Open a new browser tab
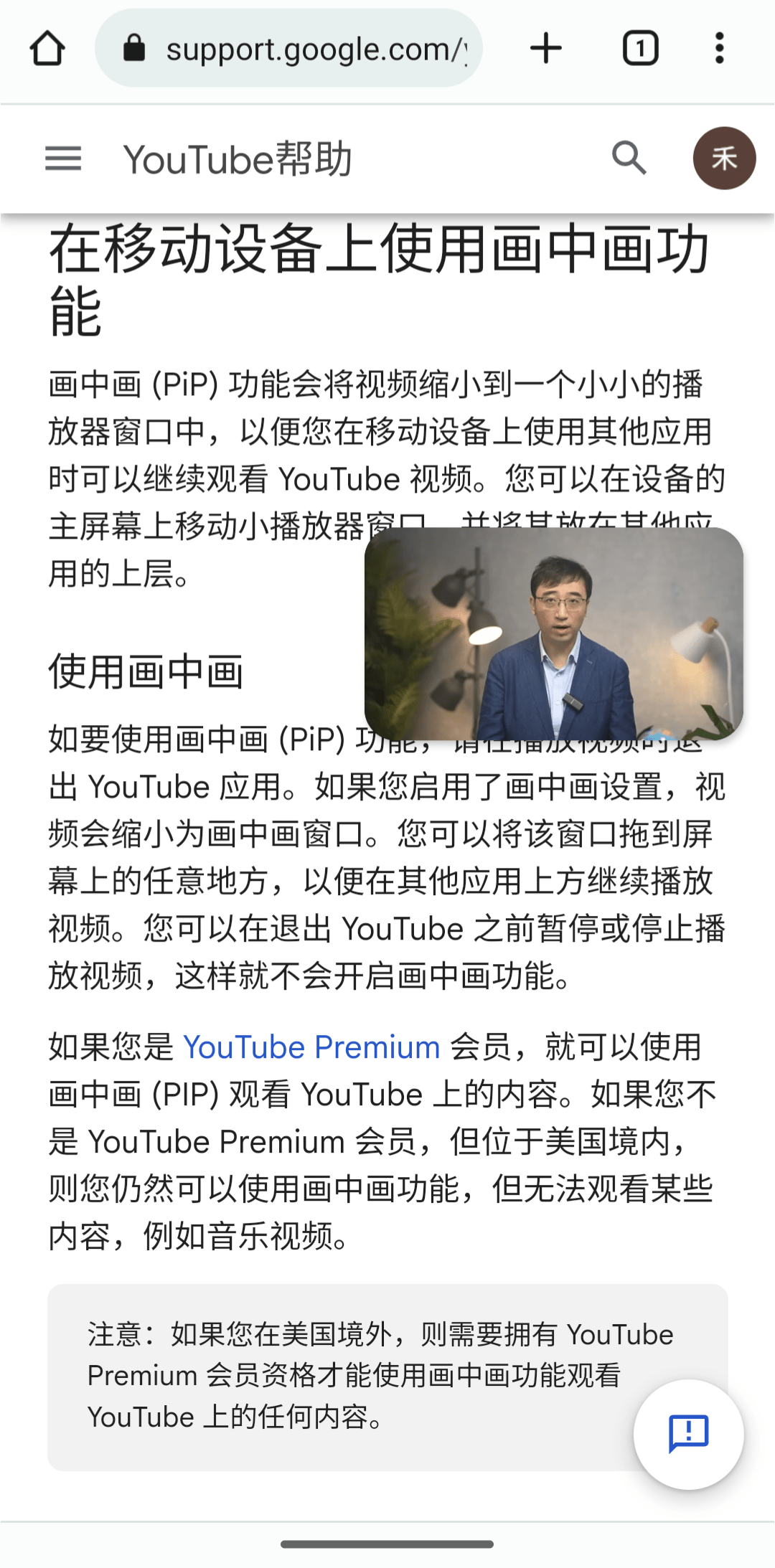 pyautogui.click(x=545, y=49)
